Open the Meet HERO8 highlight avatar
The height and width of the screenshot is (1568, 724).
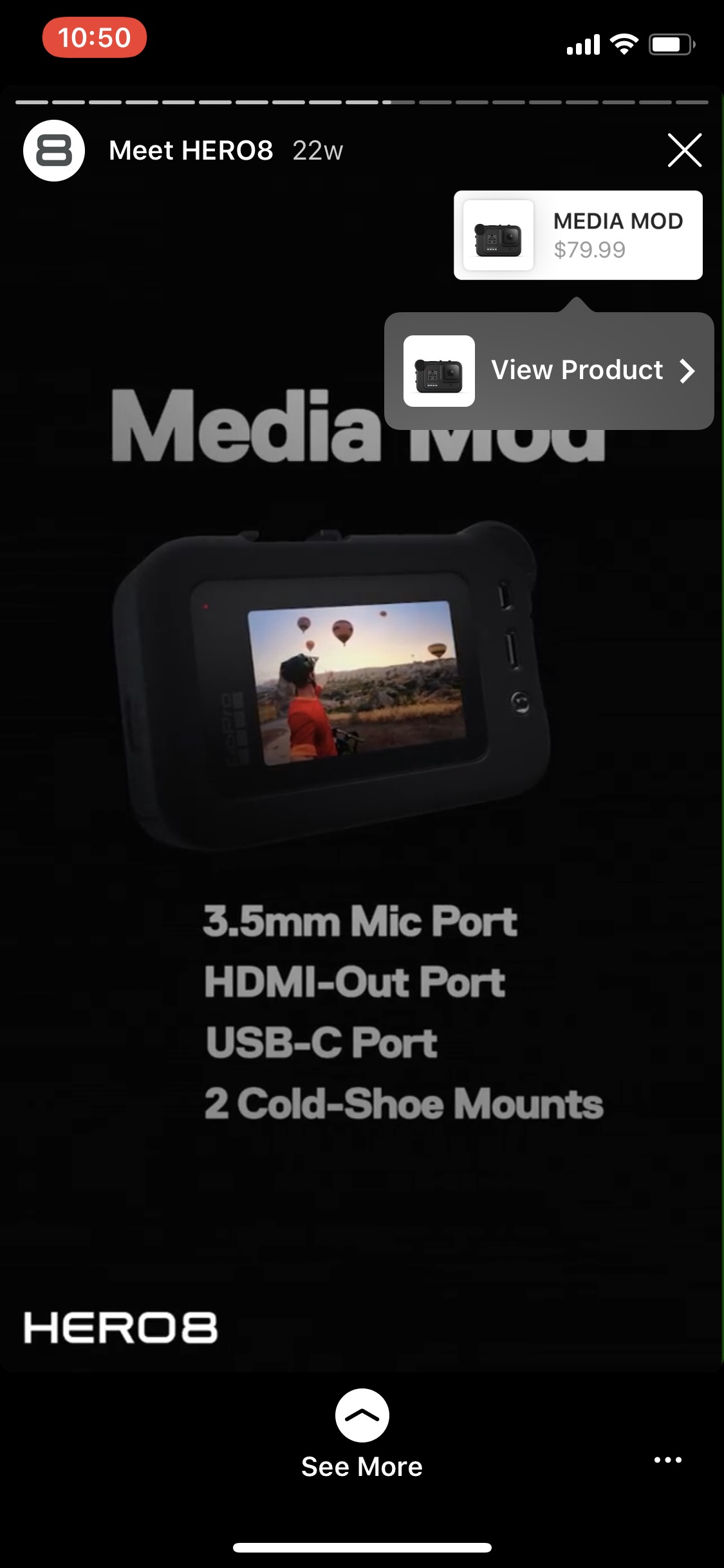pos(54,151)
